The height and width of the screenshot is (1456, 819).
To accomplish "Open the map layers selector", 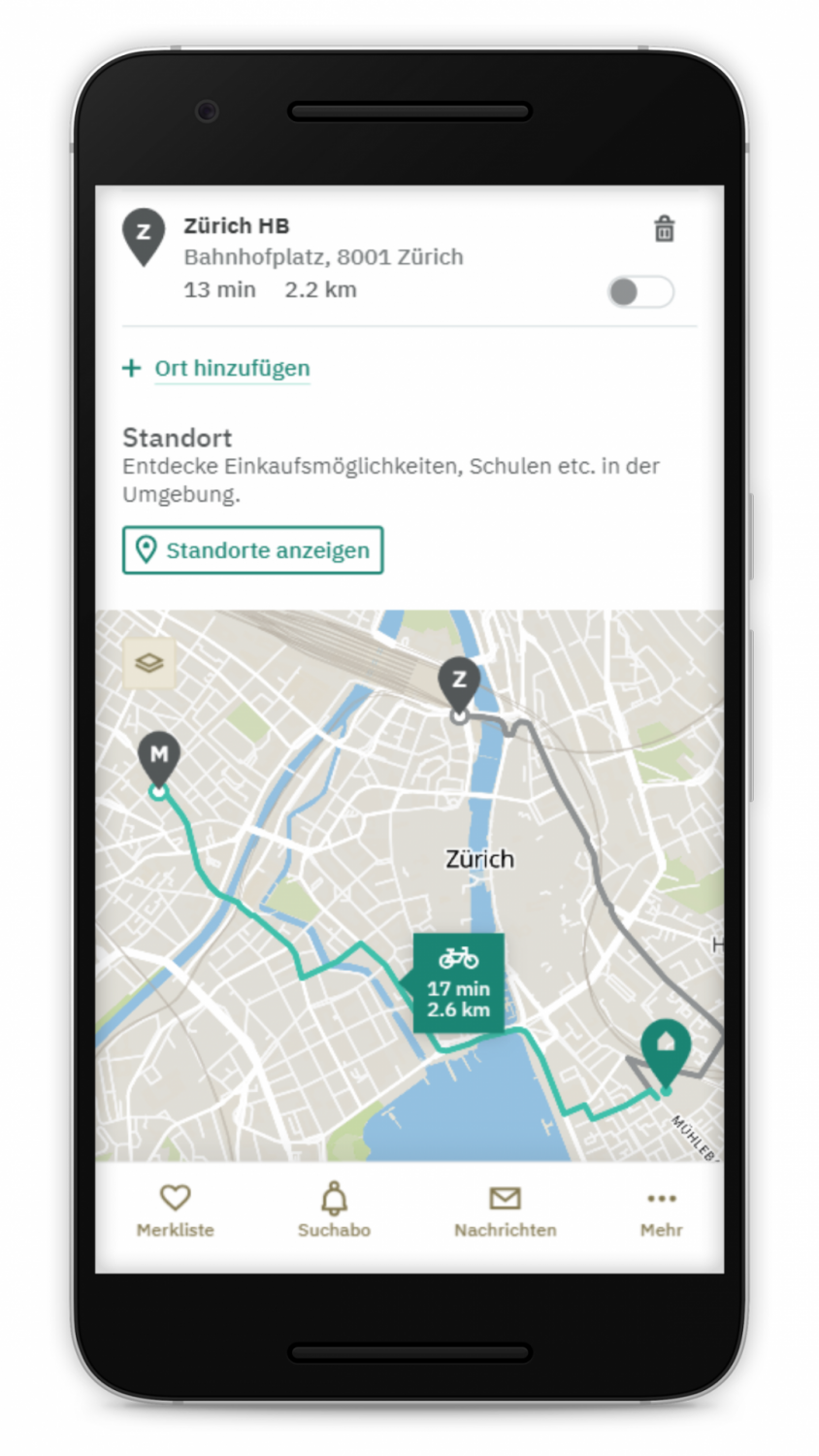I will [148, 663].
